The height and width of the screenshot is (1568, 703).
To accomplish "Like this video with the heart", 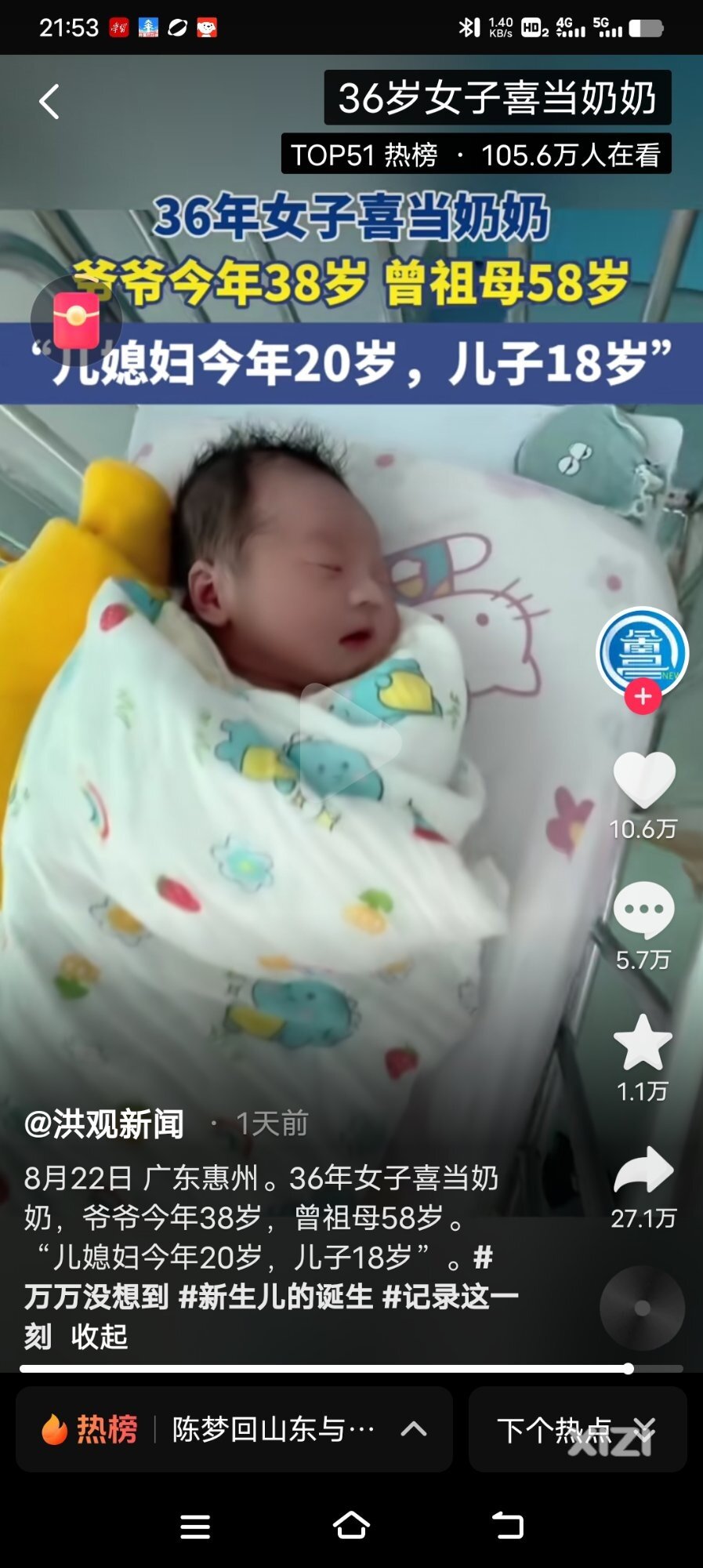I will click(x=643, y=780).
